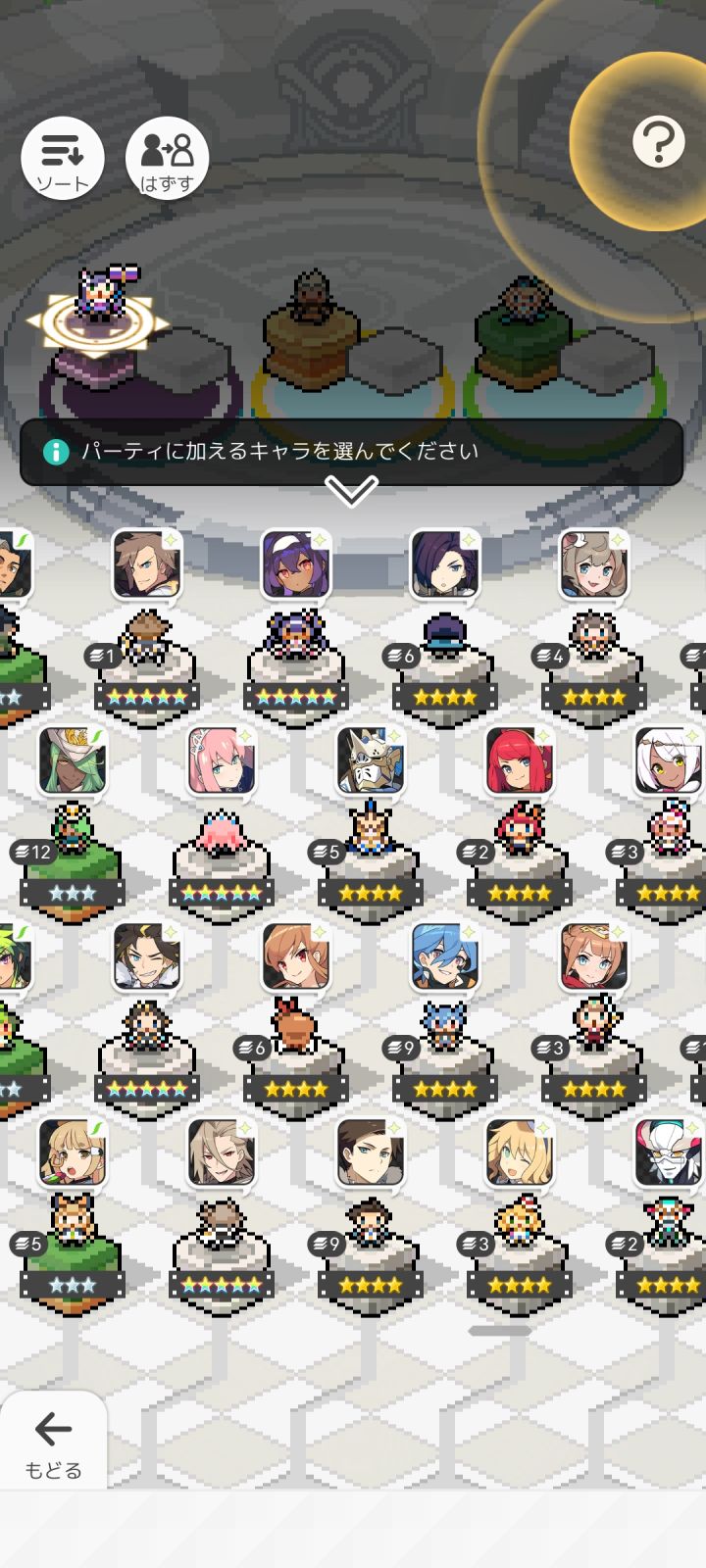Select the white-haired dark-skinned character portrait

(x=667, y=764)
